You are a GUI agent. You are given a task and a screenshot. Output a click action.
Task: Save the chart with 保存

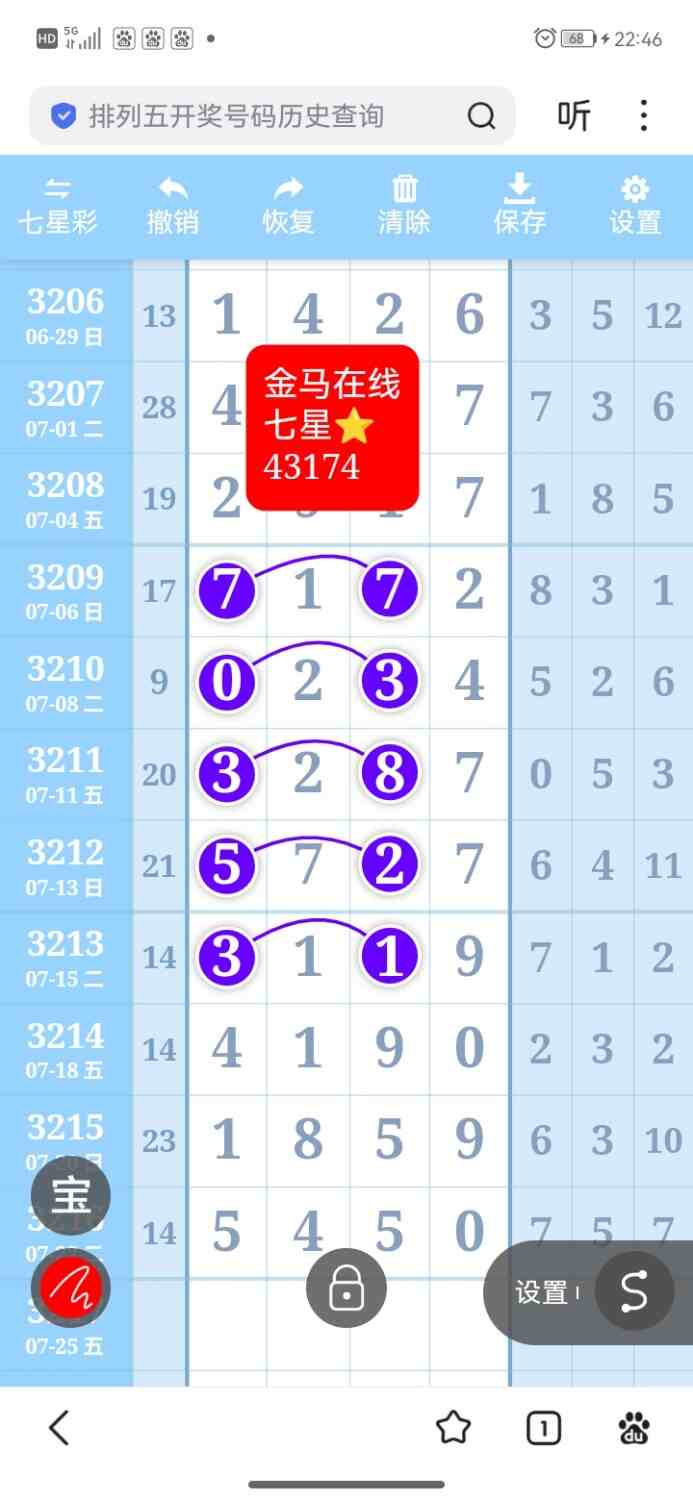pyautogui.click(x=520, y=206)
